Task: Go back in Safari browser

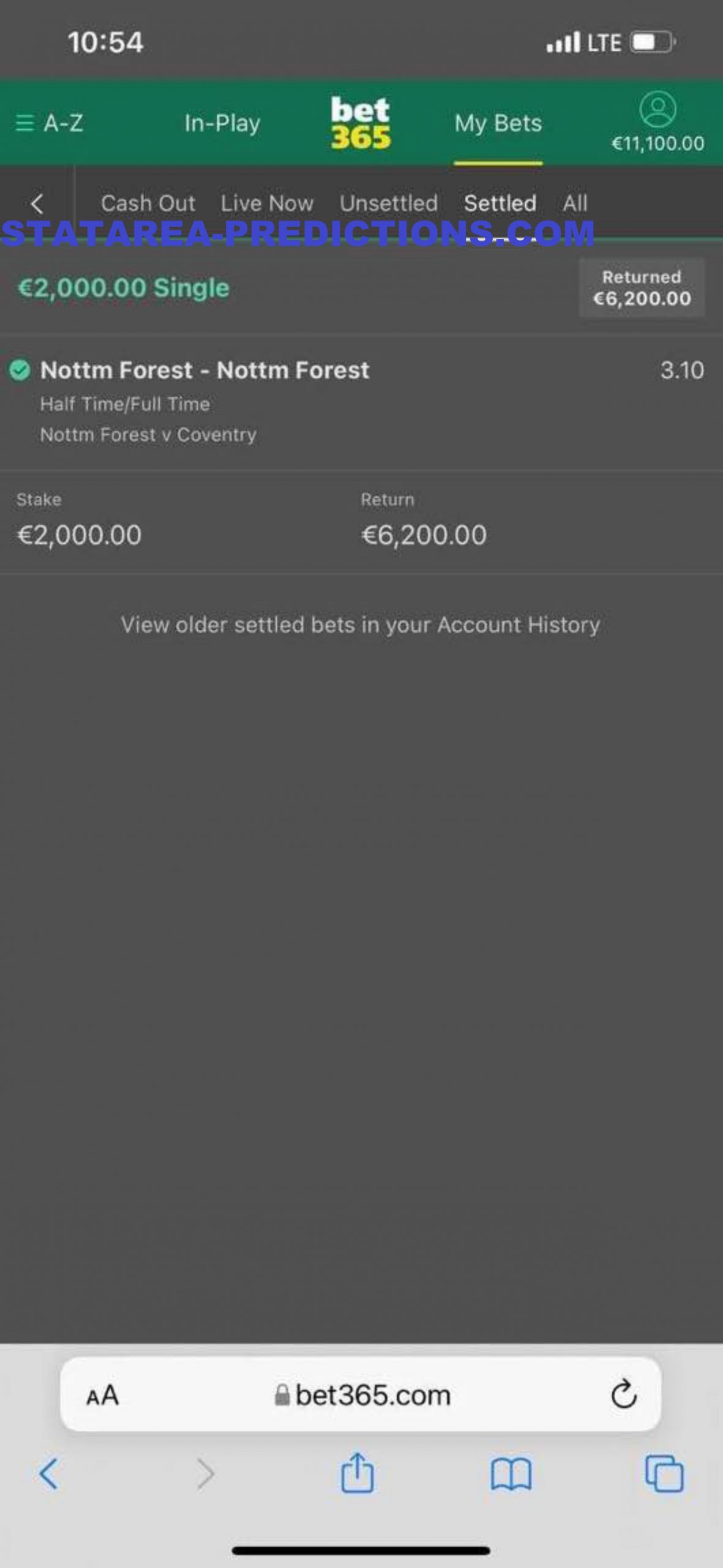Action: [49, 1474]
